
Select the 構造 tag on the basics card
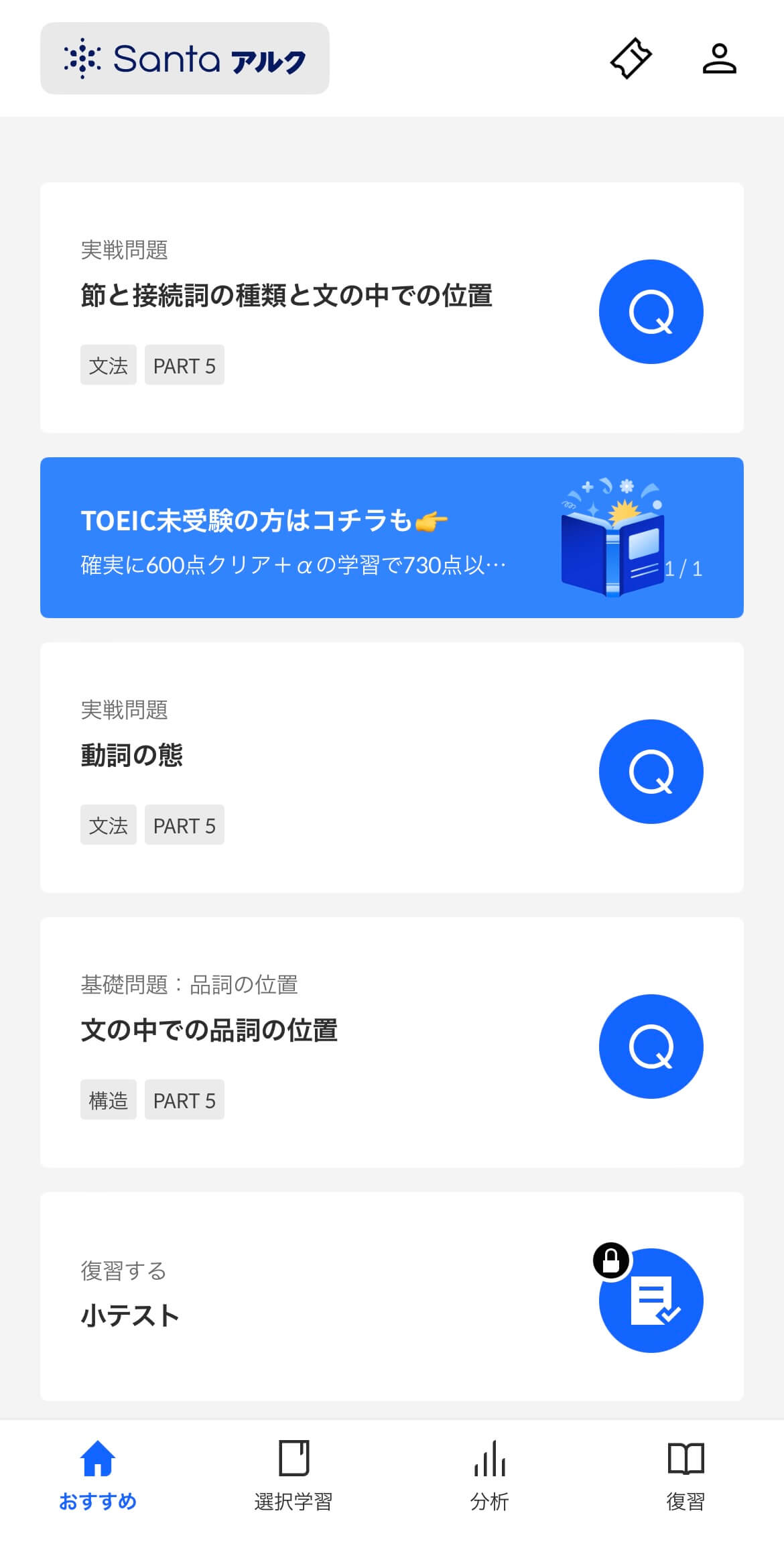click(x=109, y=1099)
